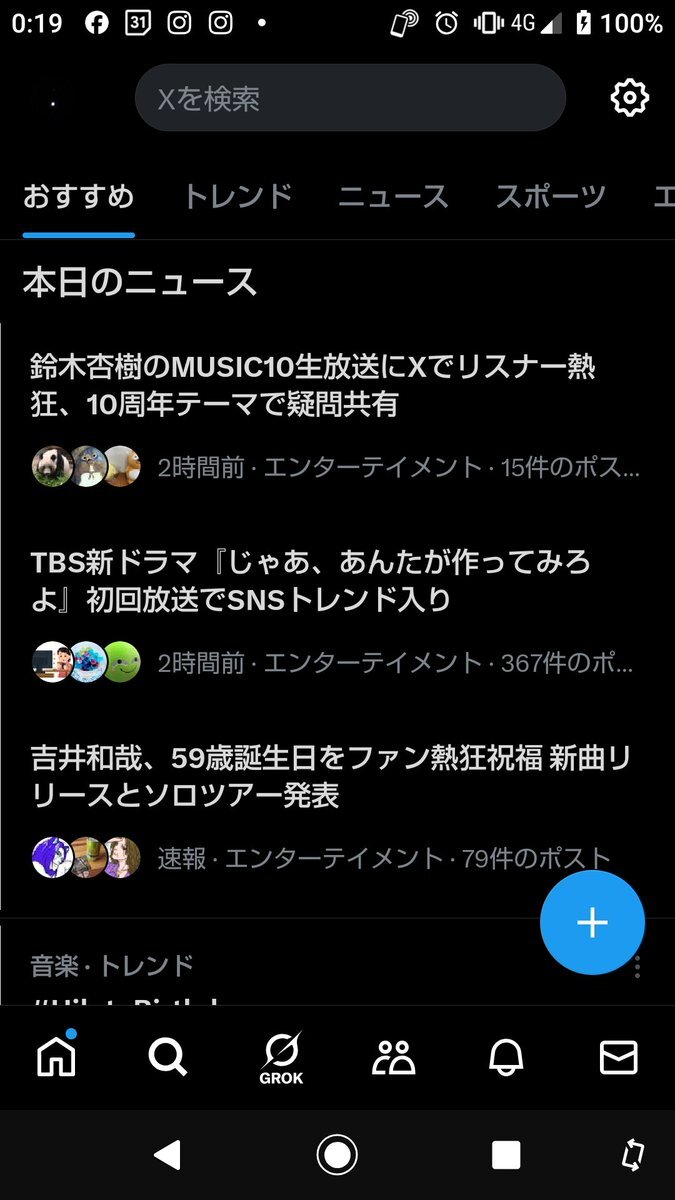The height and width of the screenshot is (1200, 675).
Task: Switch to the スポーツ tab
Action: (x=550, y=197)
